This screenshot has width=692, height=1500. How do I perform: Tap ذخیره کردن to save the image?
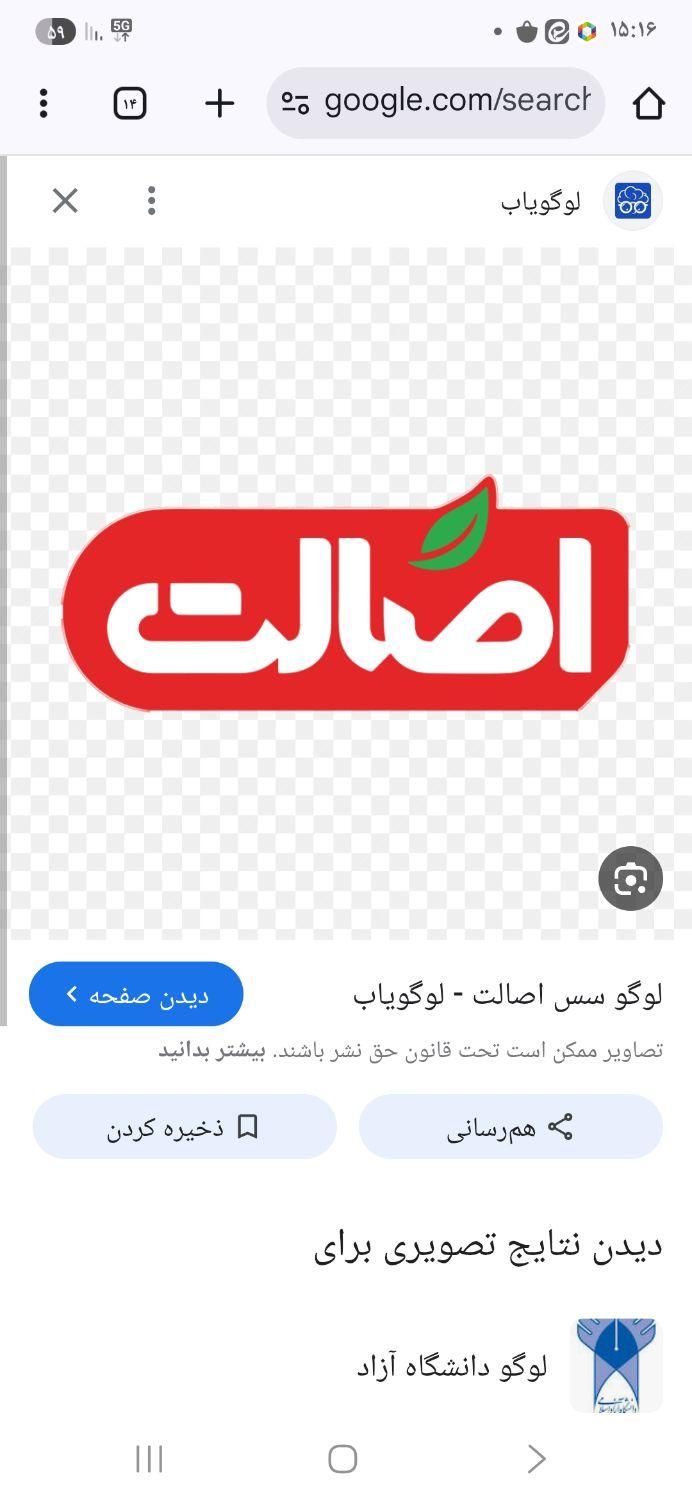point(184,1127)
